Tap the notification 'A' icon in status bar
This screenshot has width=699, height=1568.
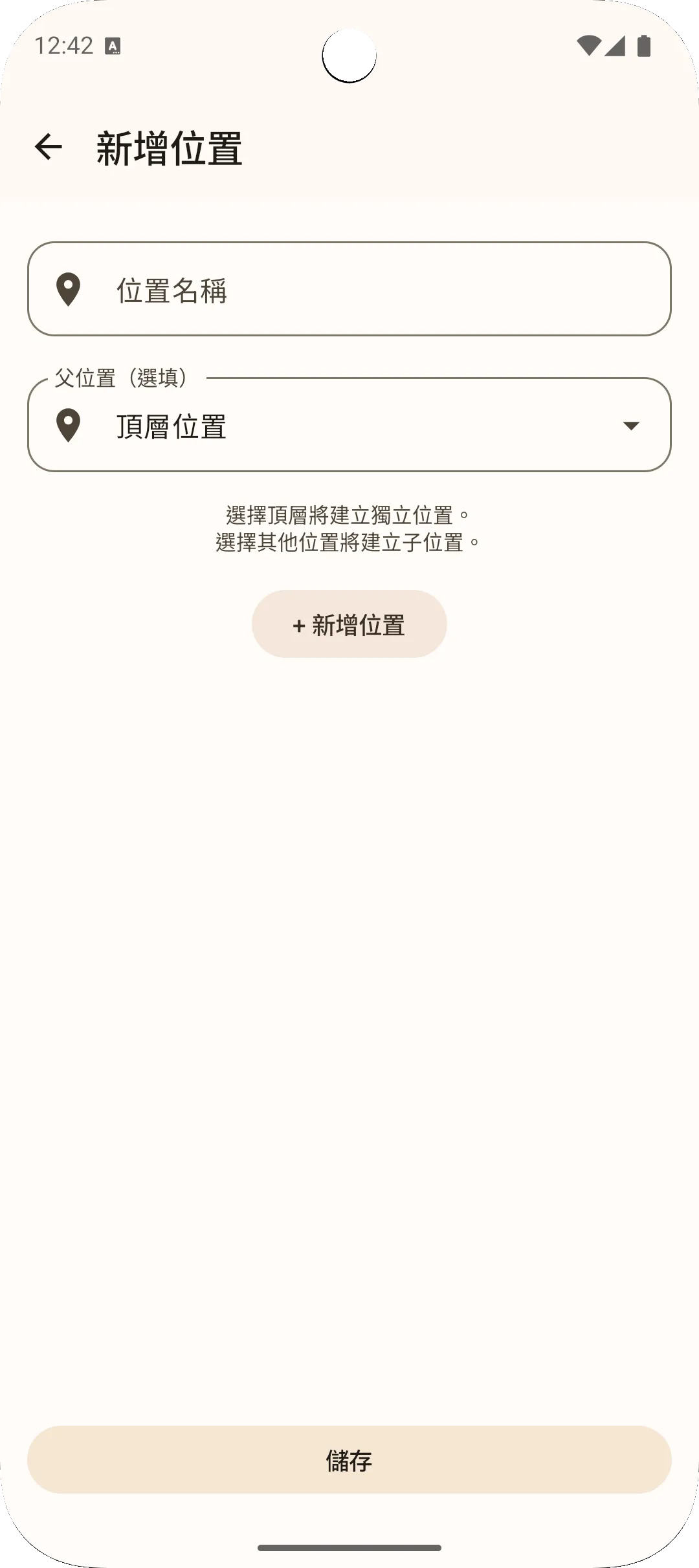pyautogui.click(x=112, y=46)
